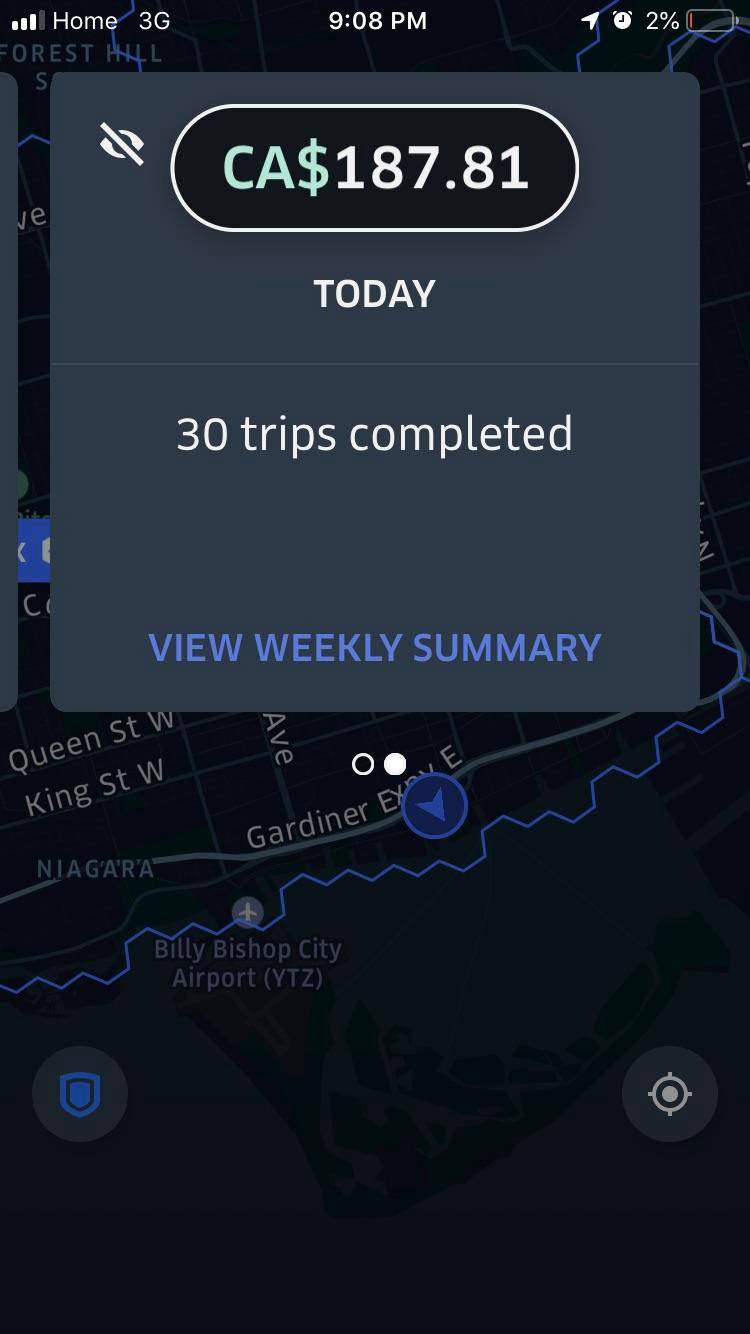The height and width of the screenshot is (1334, 750).
Task: Open the safety toolkit shield icon
Action: (x=80, y=1093)
